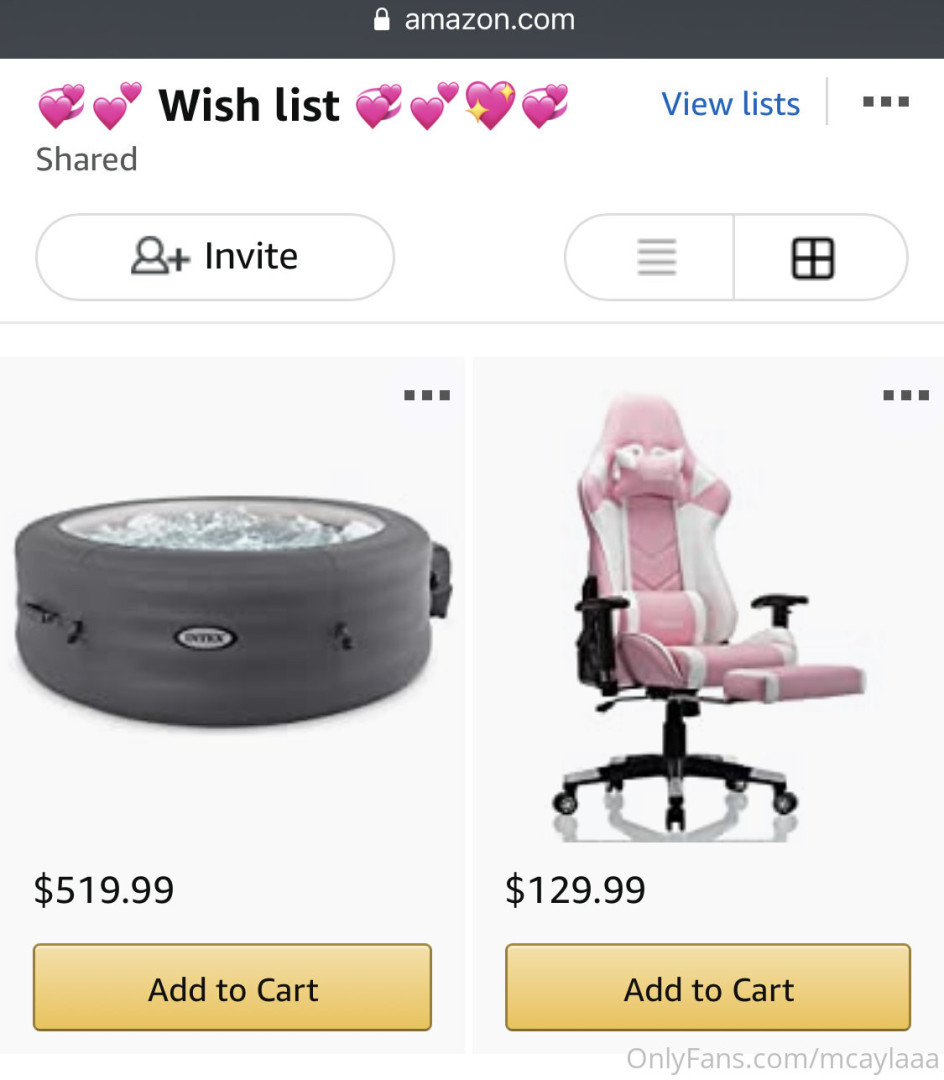Invite someone to the wish list
This screenshot has height=1080, width=944.
[x=215, y=257]
